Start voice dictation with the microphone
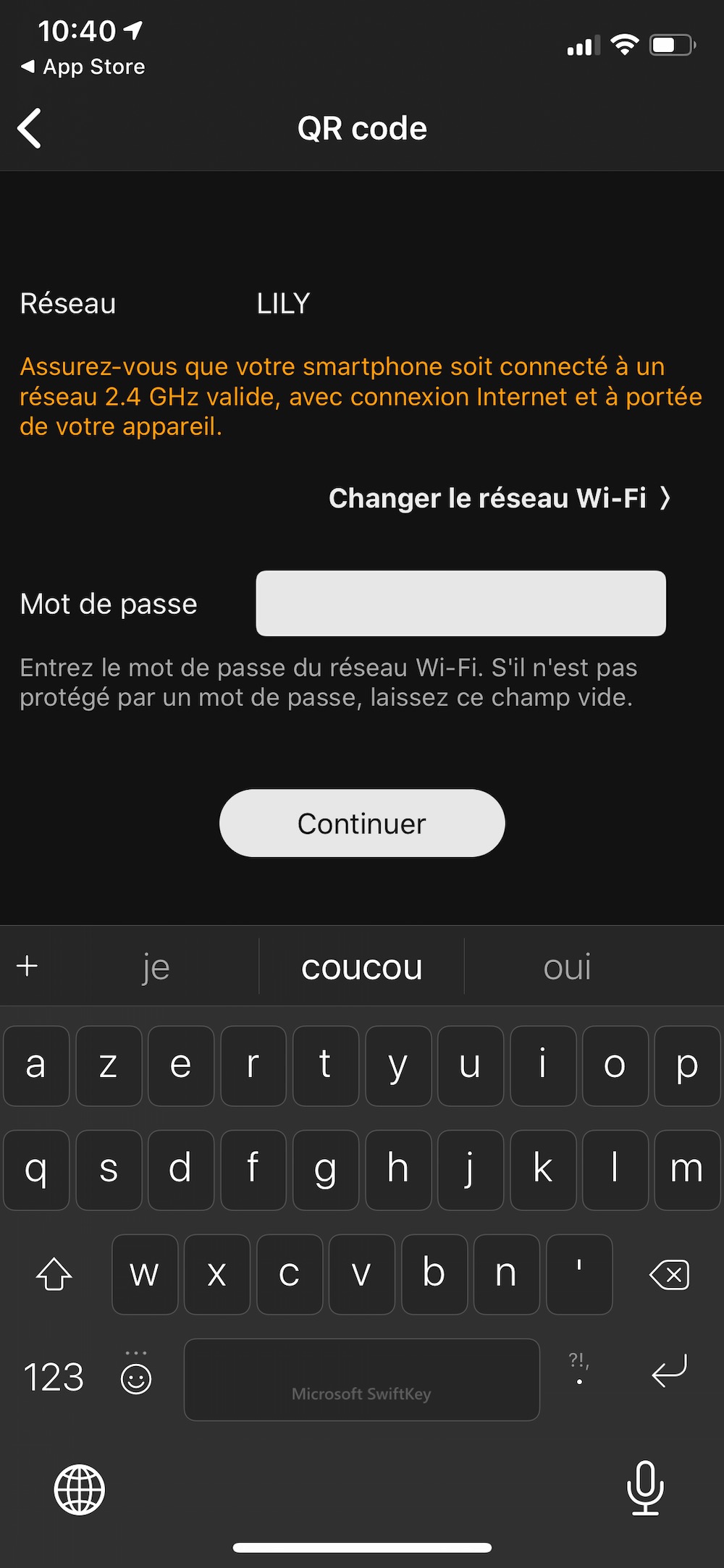Image resolution: width=724 pixels, height=1568 pixels. 644,1488
